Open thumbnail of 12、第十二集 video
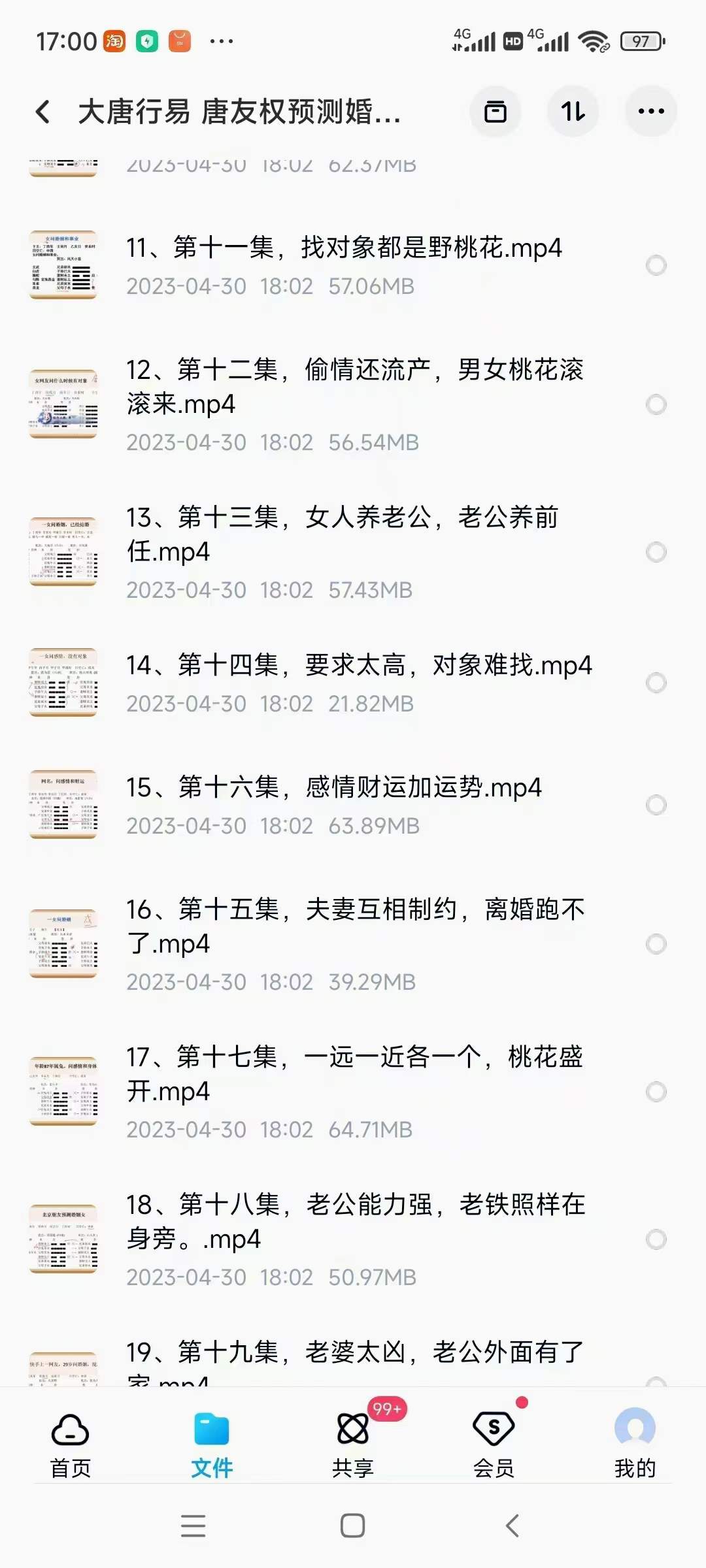Screen dimensions: 706x1568 pyautogui.click(x=63, y=404)
